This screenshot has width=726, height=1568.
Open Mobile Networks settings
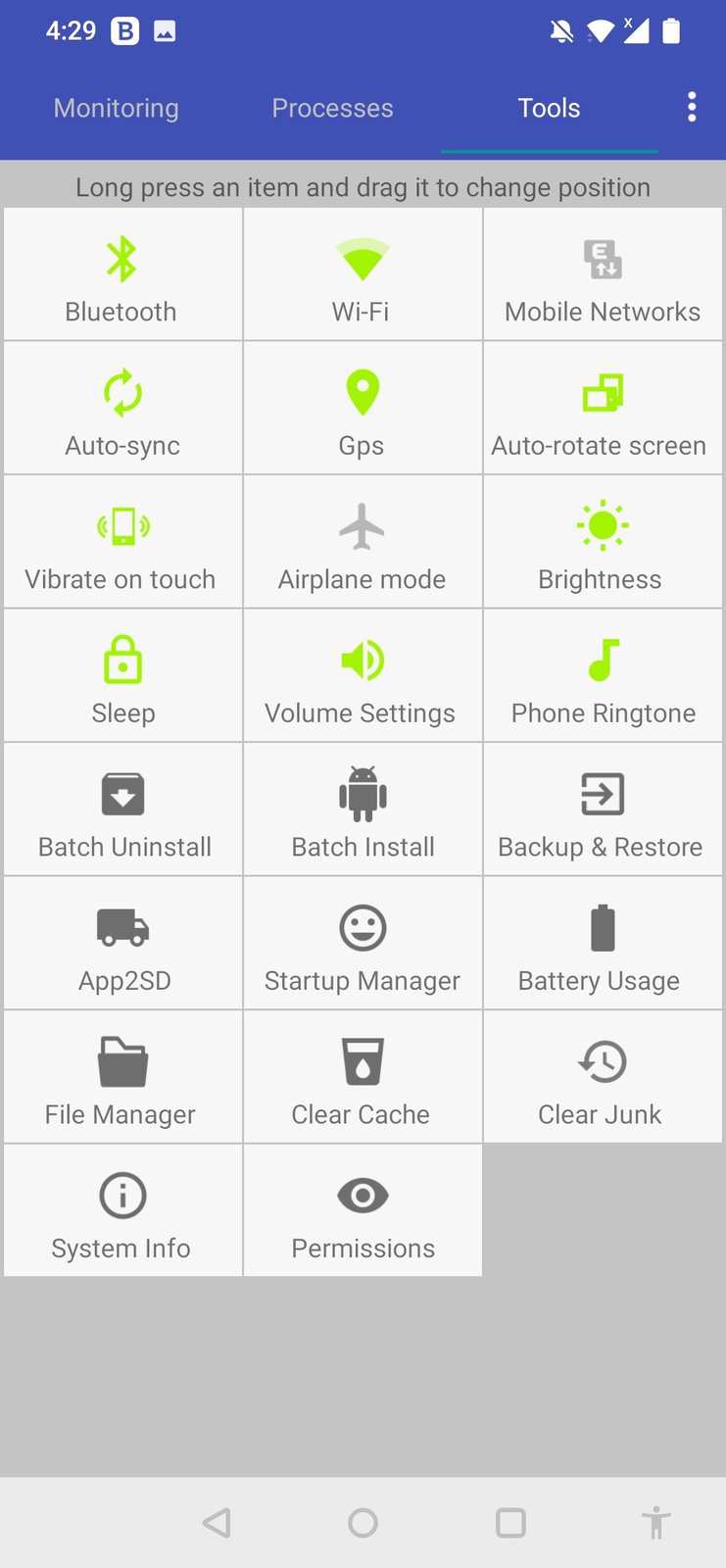602,274
